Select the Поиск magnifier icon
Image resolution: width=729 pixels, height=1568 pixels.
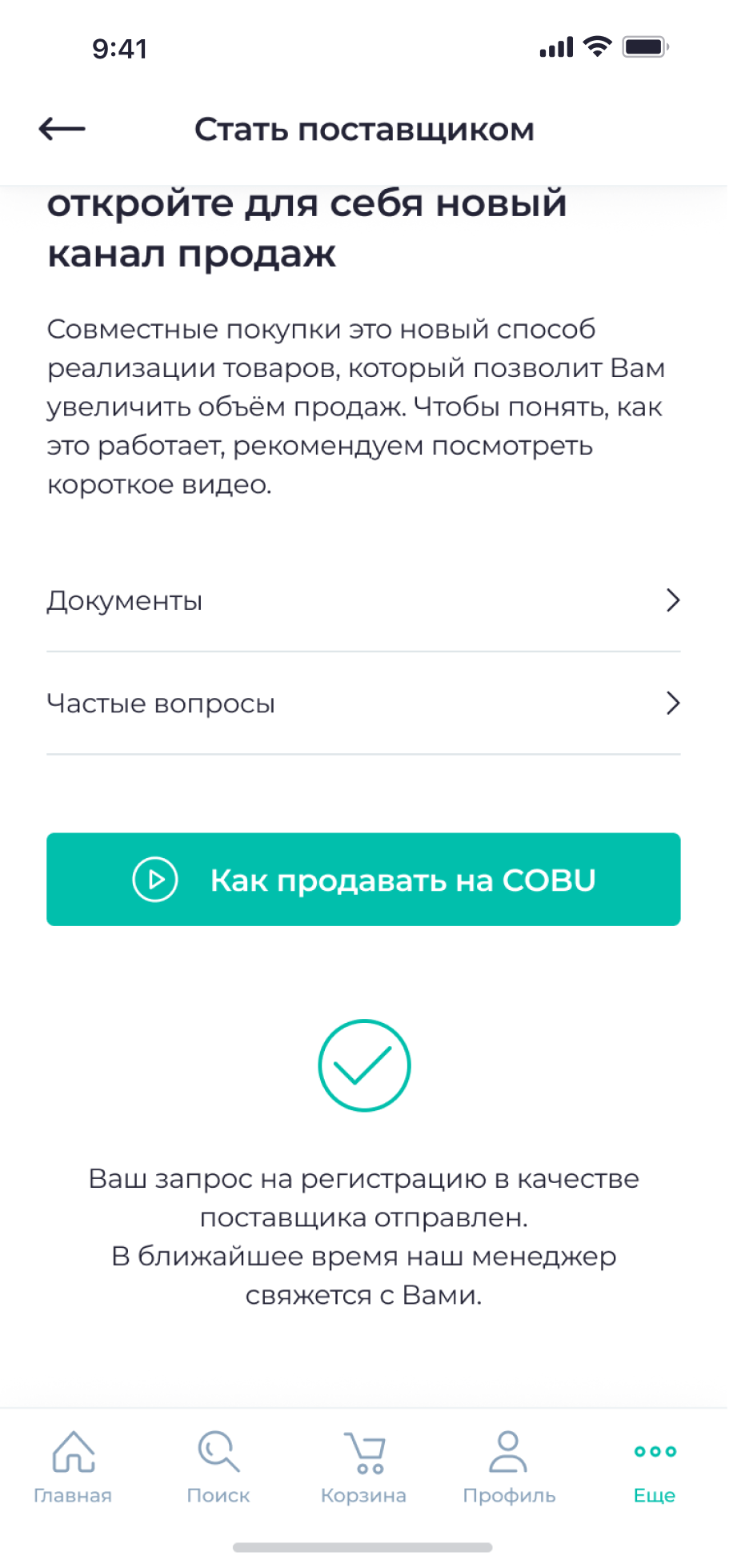click(217, 1450)
